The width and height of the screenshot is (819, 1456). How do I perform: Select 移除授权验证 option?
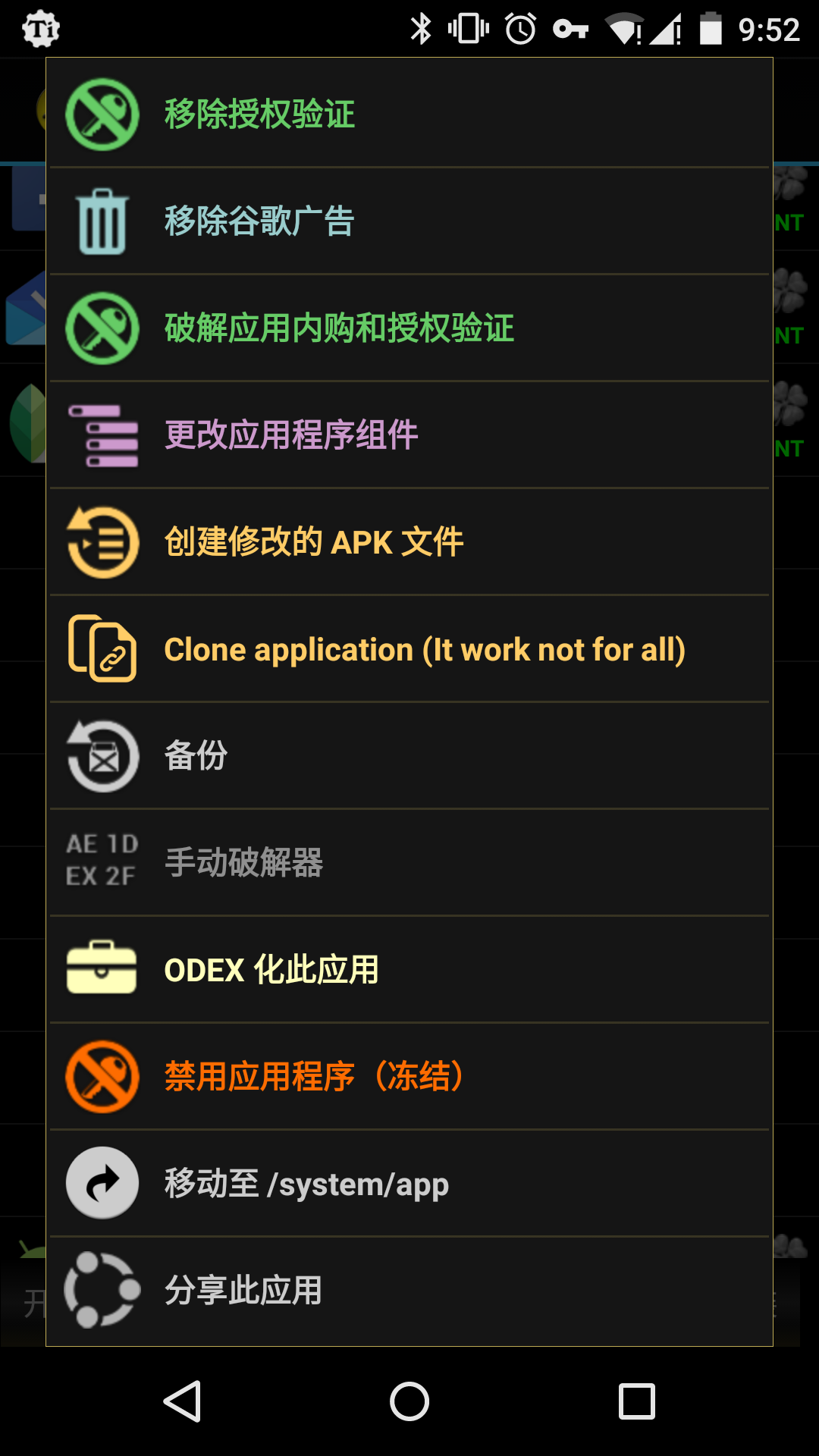pos(409,114)
